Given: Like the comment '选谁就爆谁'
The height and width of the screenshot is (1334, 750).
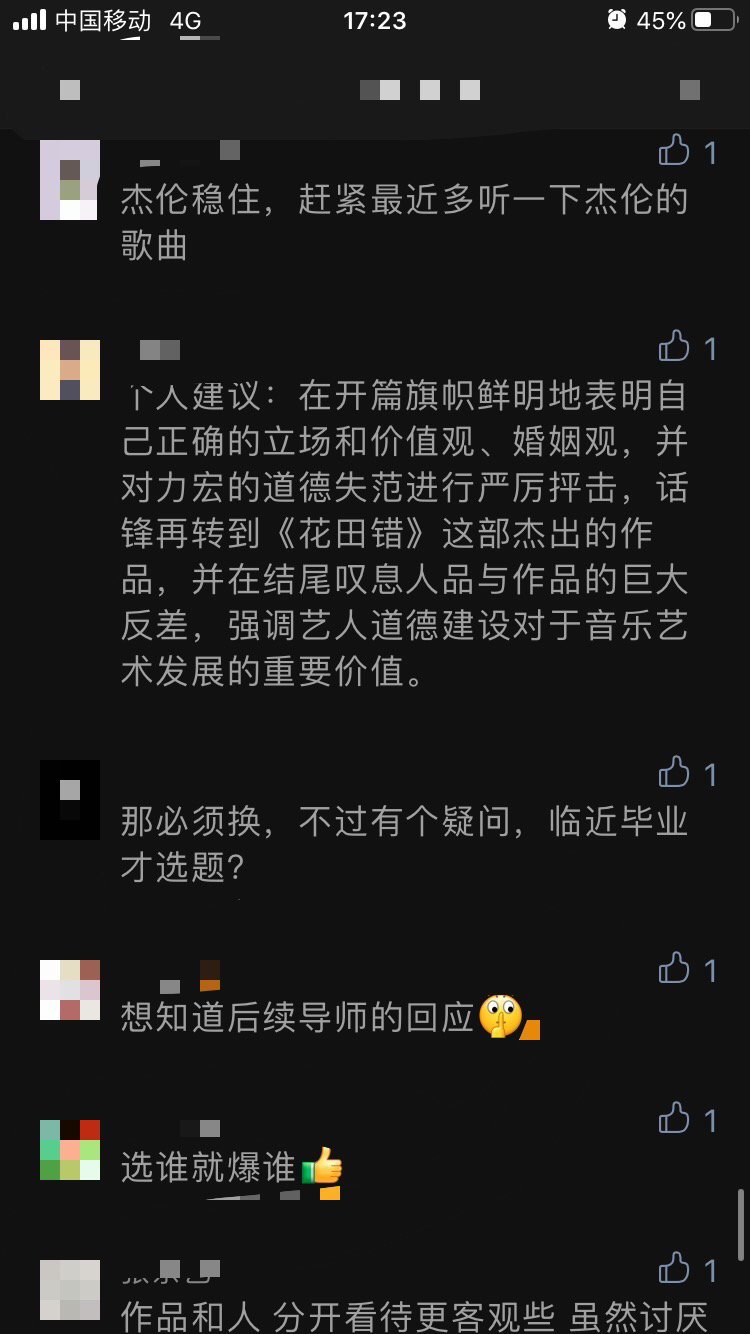Looking at the screenshot, I should (x=675, y=1119).
